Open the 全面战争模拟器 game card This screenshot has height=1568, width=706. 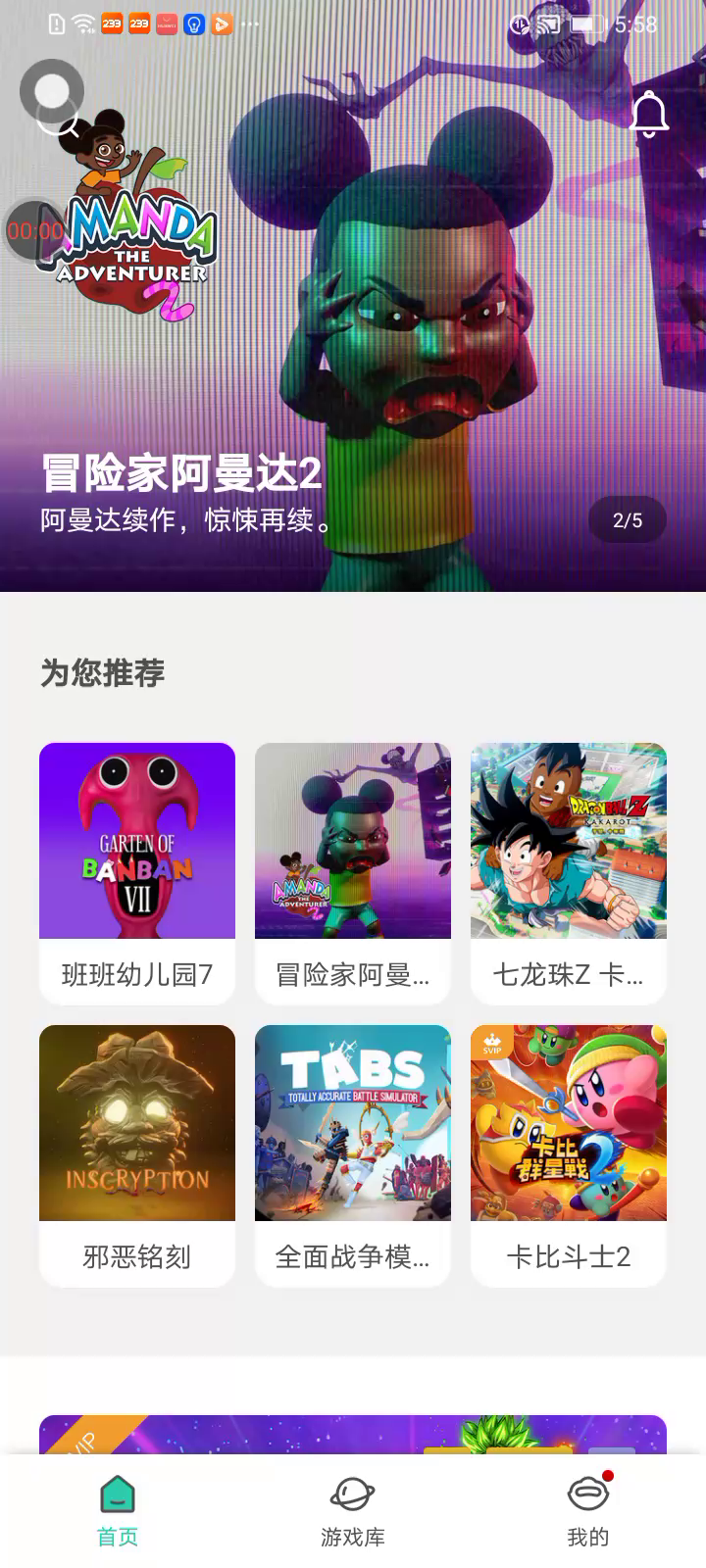coord(353,1154)
